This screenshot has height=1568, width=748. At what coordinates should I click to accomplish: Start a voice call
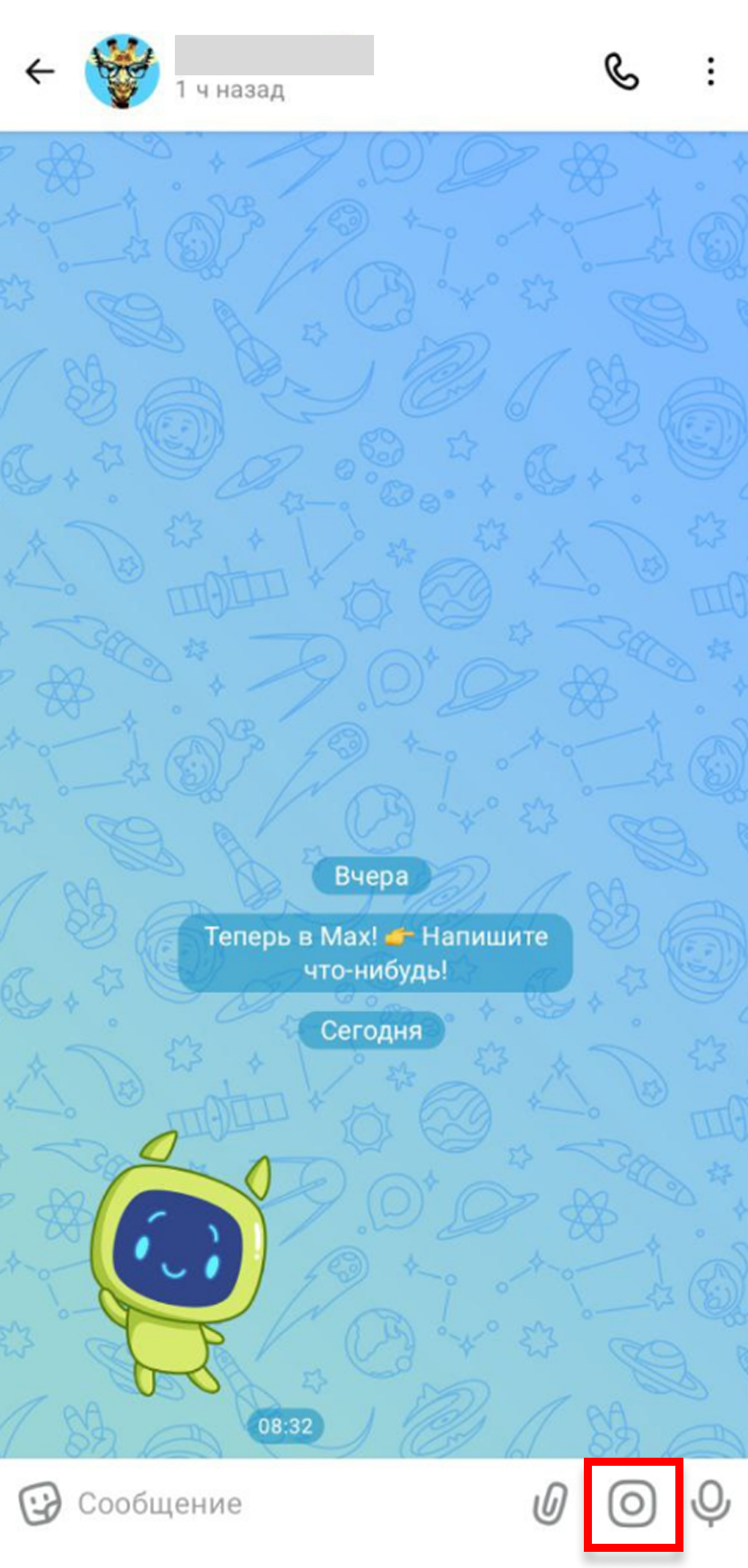[622, 71]
